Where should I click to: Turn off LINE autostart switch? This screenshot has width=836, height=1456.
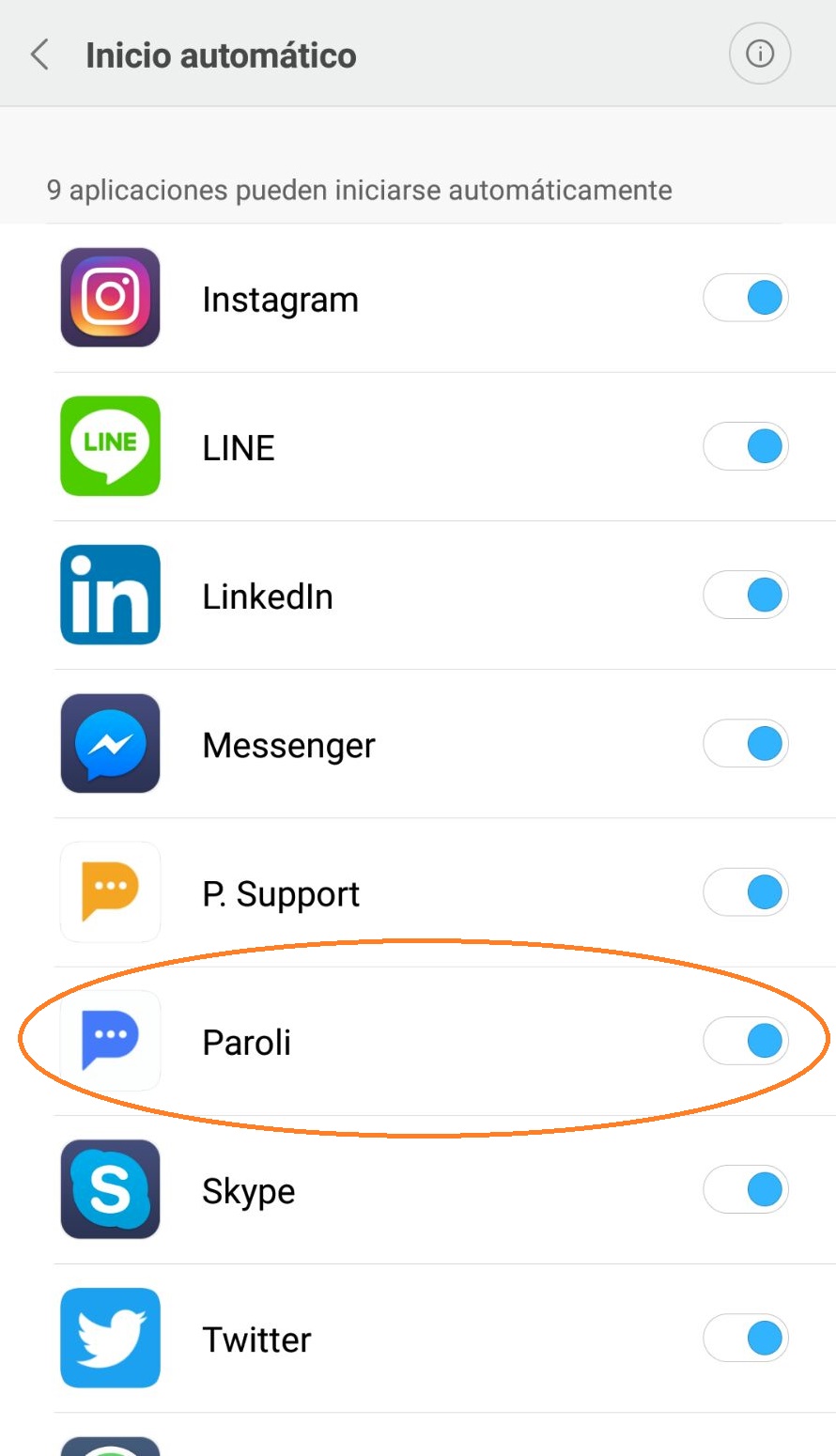pos(746,447)
